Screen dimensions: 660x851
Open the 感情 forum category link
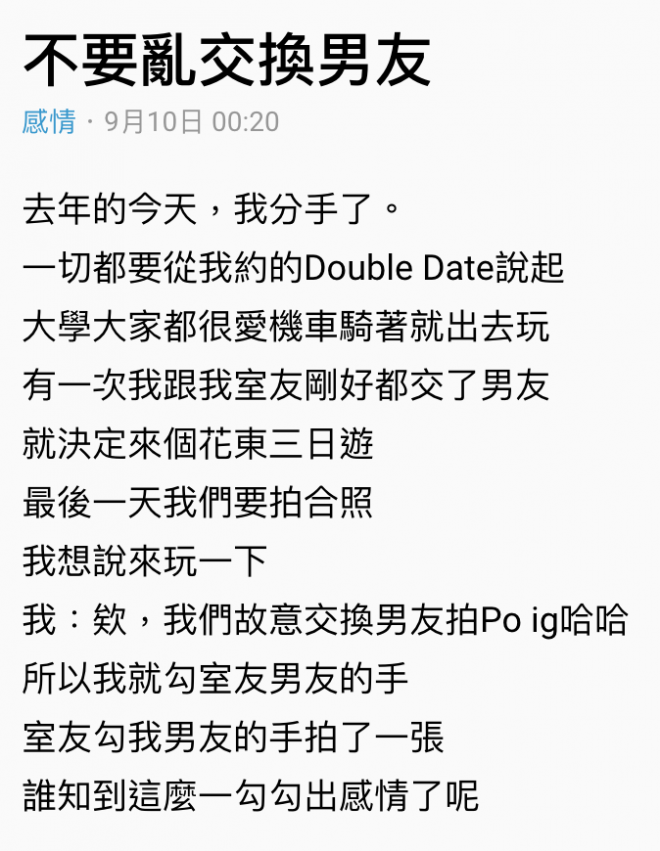(48, 122)
